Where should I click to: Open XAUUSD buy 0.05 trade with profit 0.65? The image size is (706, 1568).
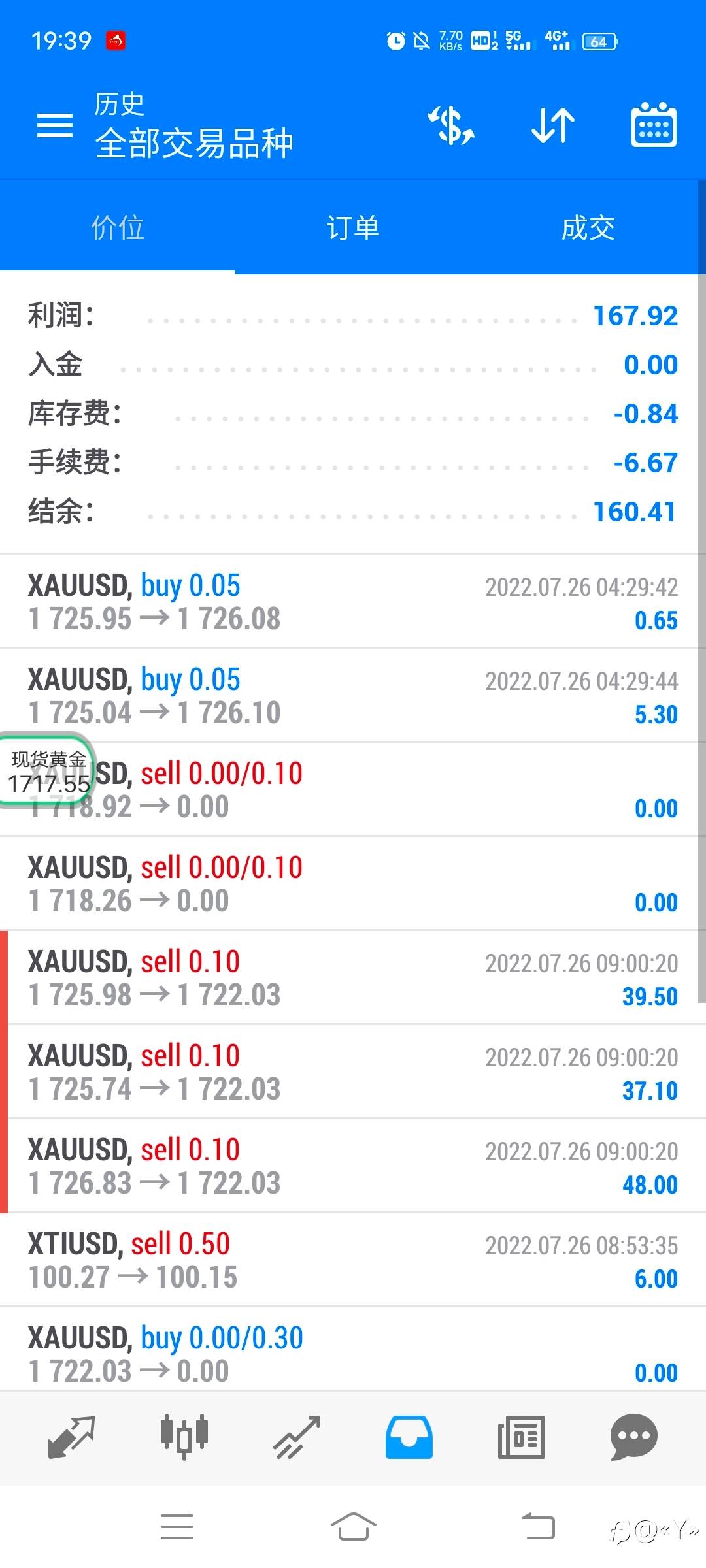[353, 601]
